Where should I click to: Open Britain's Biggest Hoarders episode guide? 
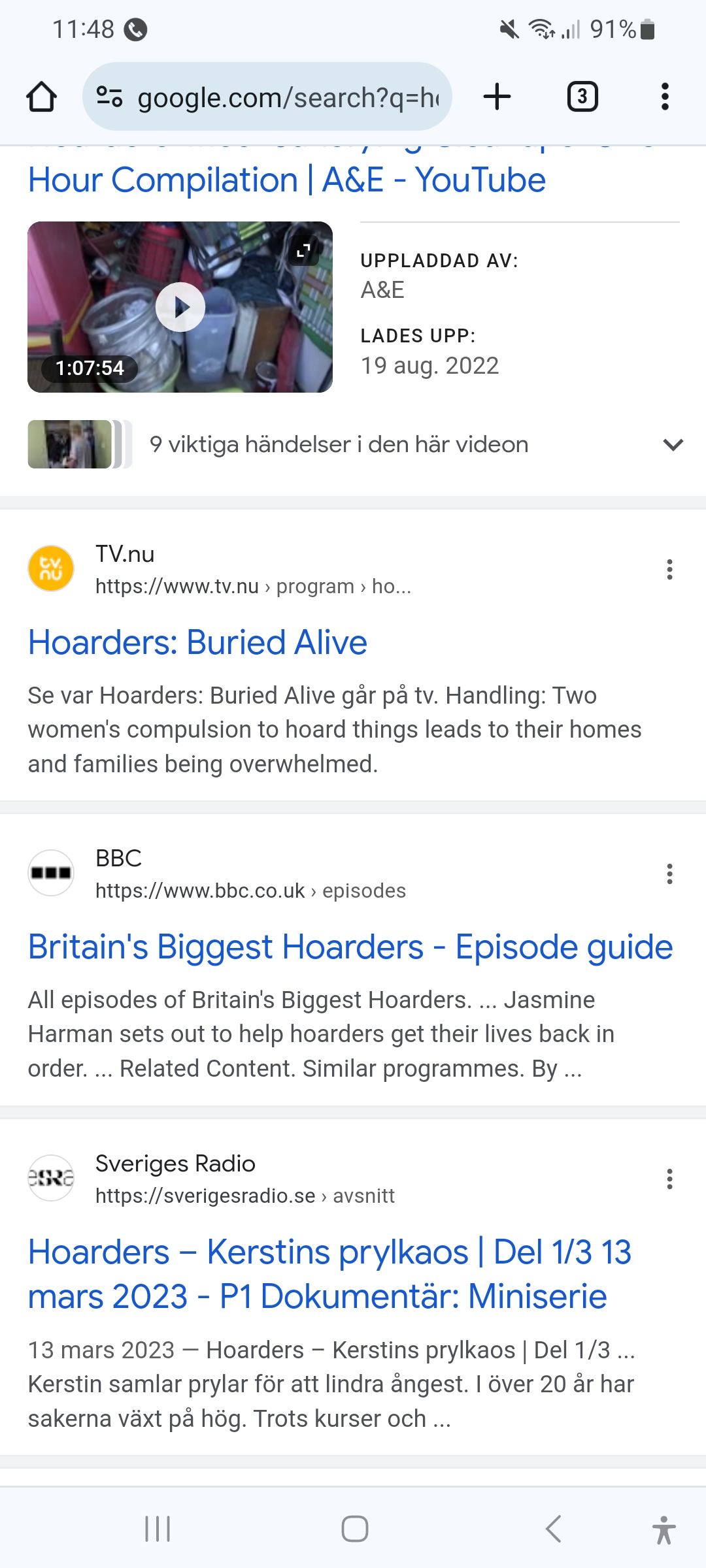pos(350,947)
